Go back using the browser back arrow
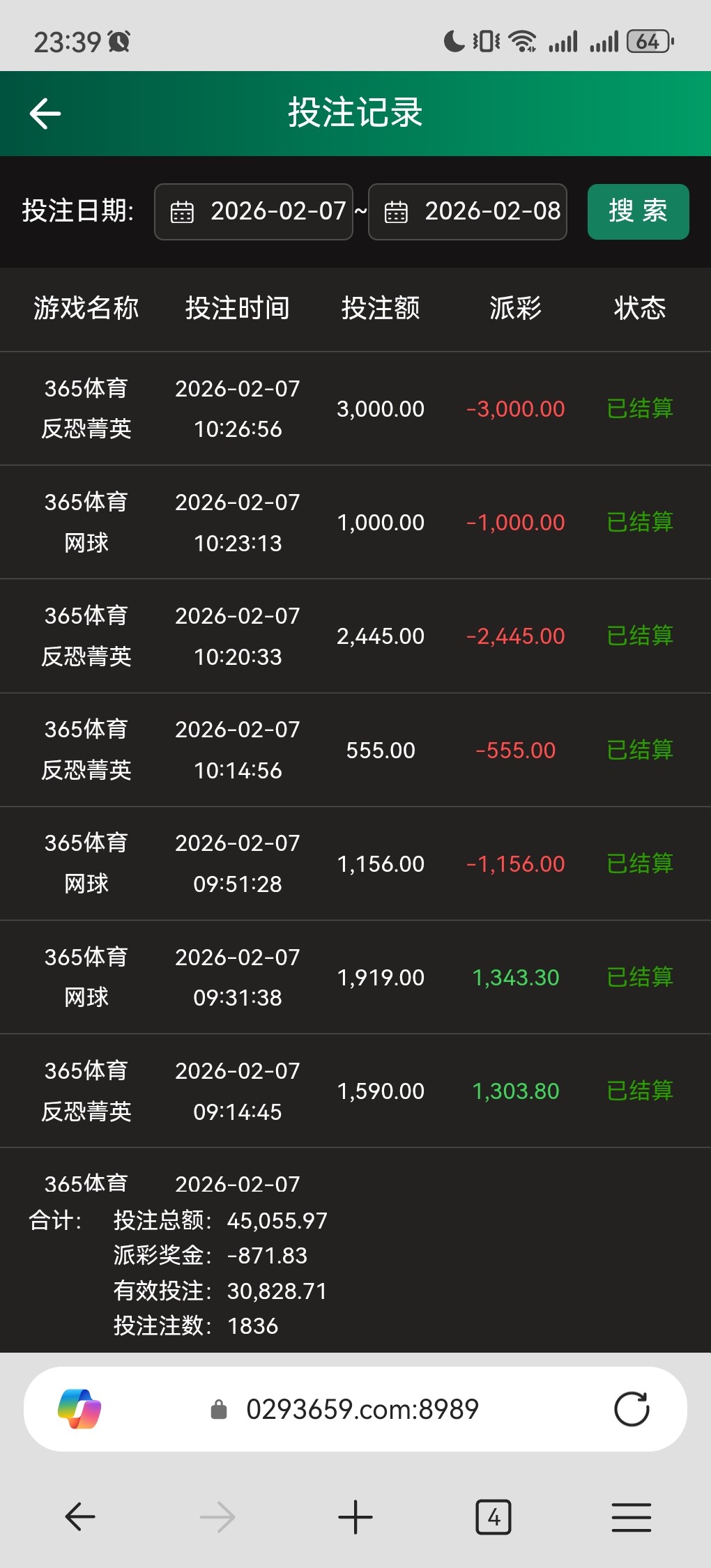711x1568 pixels. pos(79,1517)
